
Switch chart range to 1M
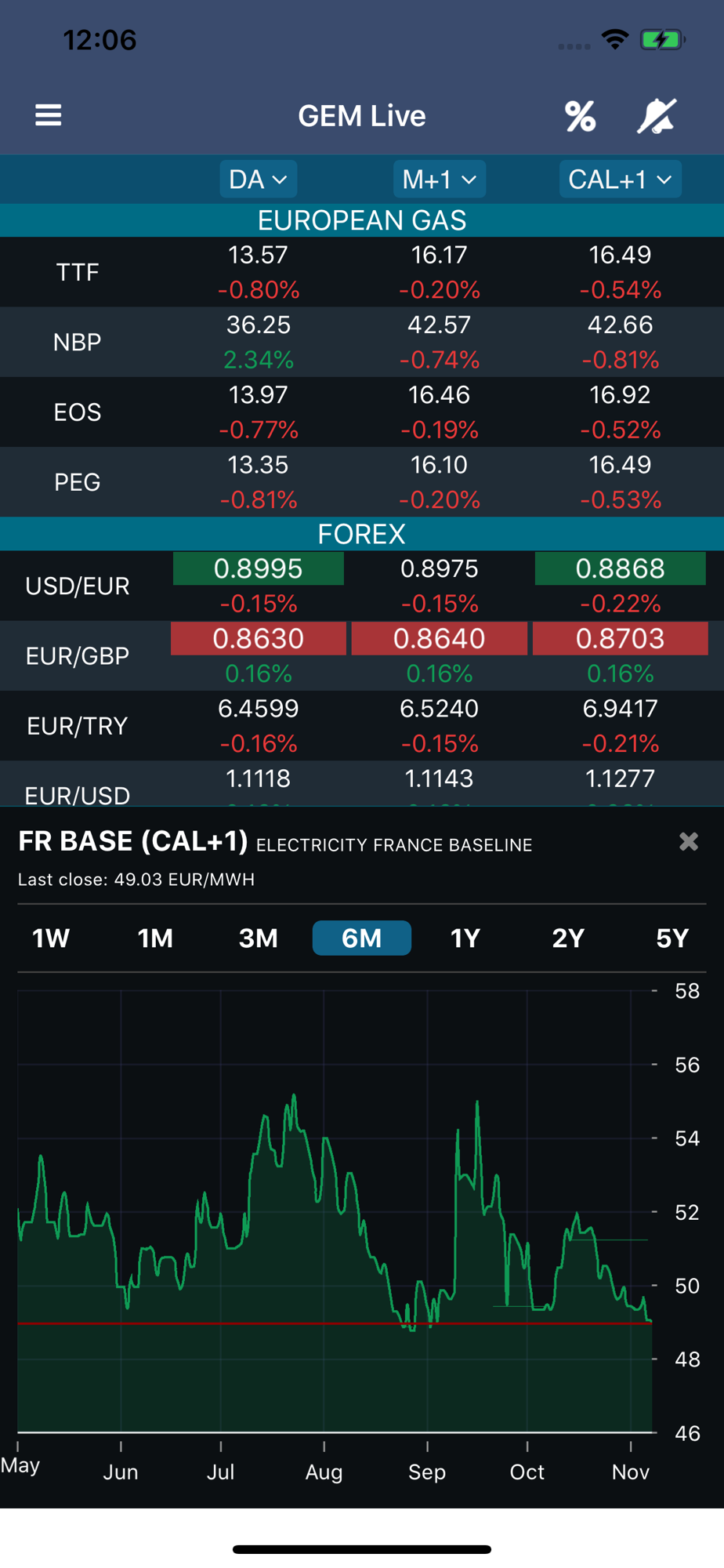pos(155,938)
